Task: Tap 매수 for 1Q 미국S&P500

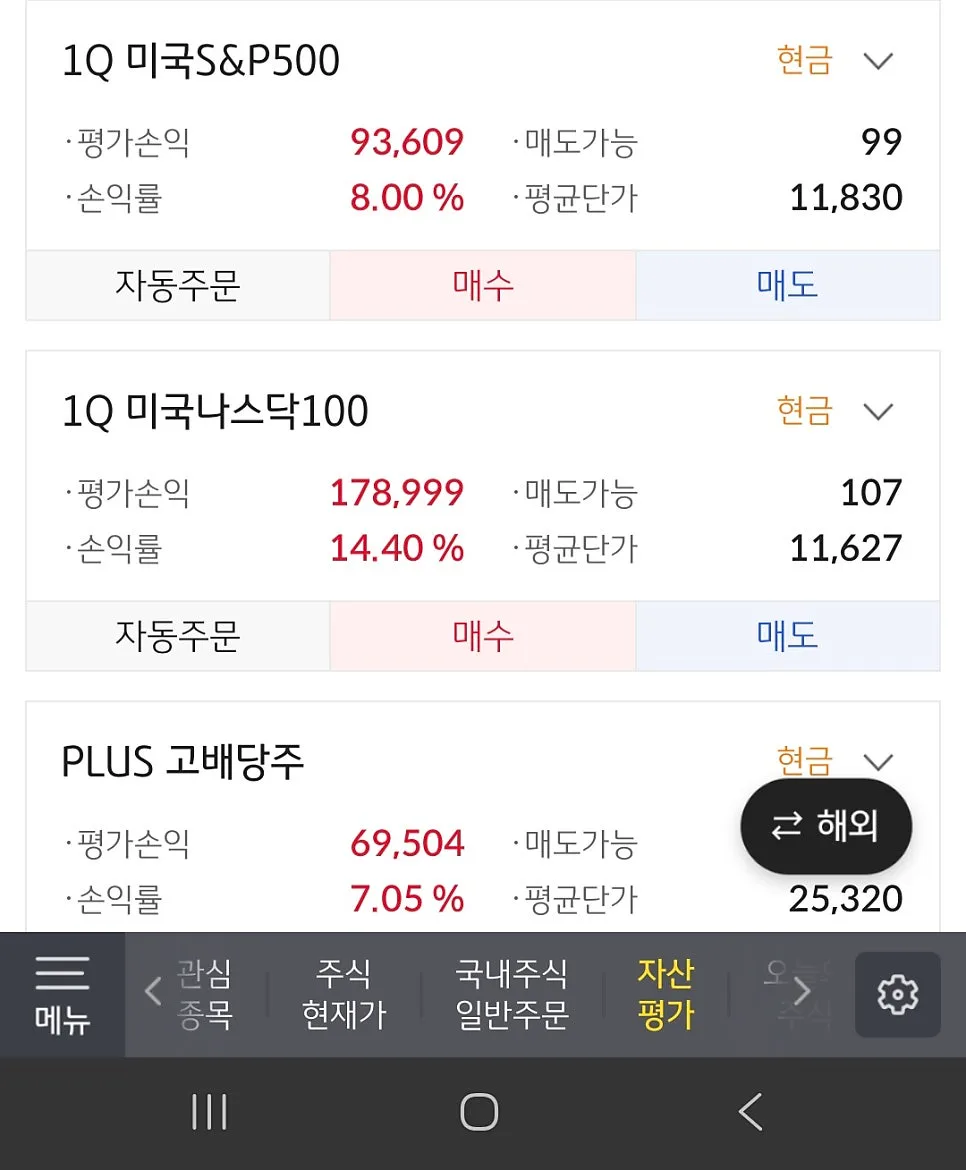Action: pos(483,286)
